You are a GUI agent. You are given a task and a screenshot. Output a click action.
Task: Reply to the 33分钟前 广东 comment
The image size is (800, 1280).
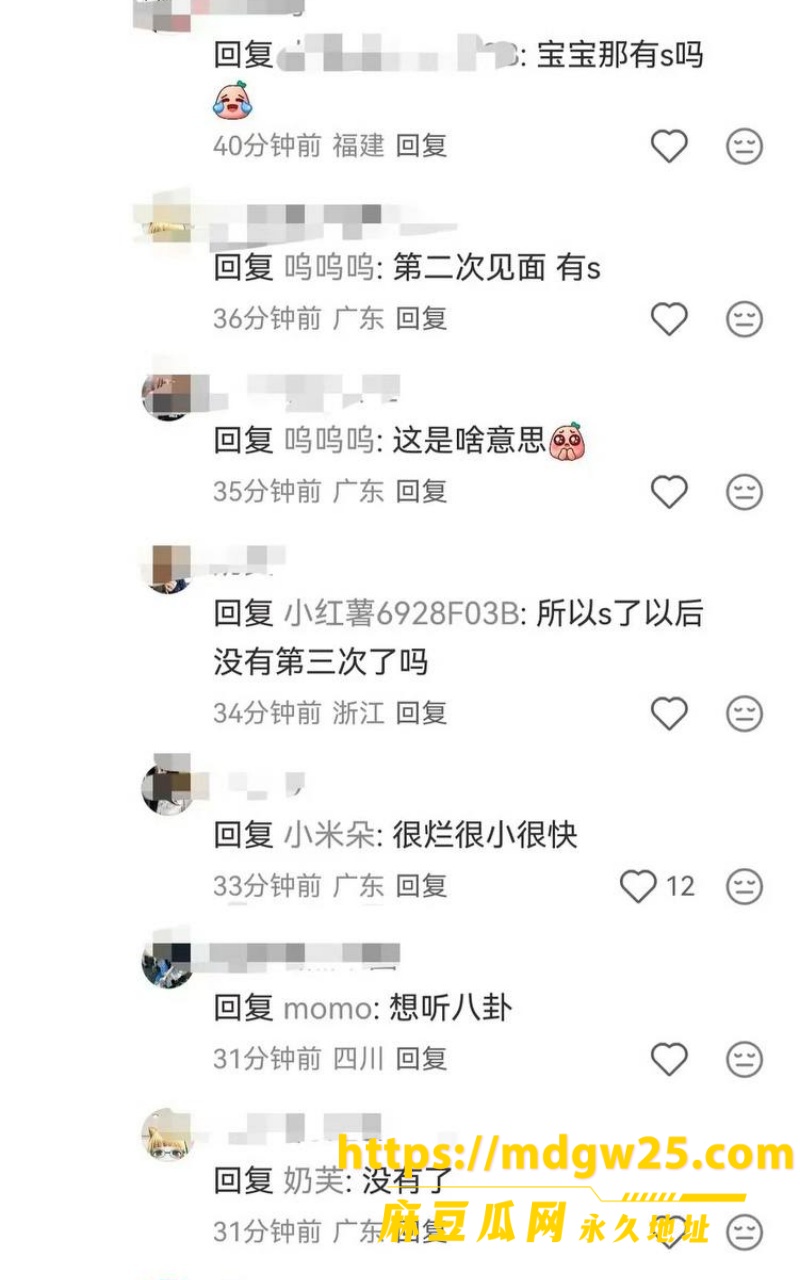[421, 886]
